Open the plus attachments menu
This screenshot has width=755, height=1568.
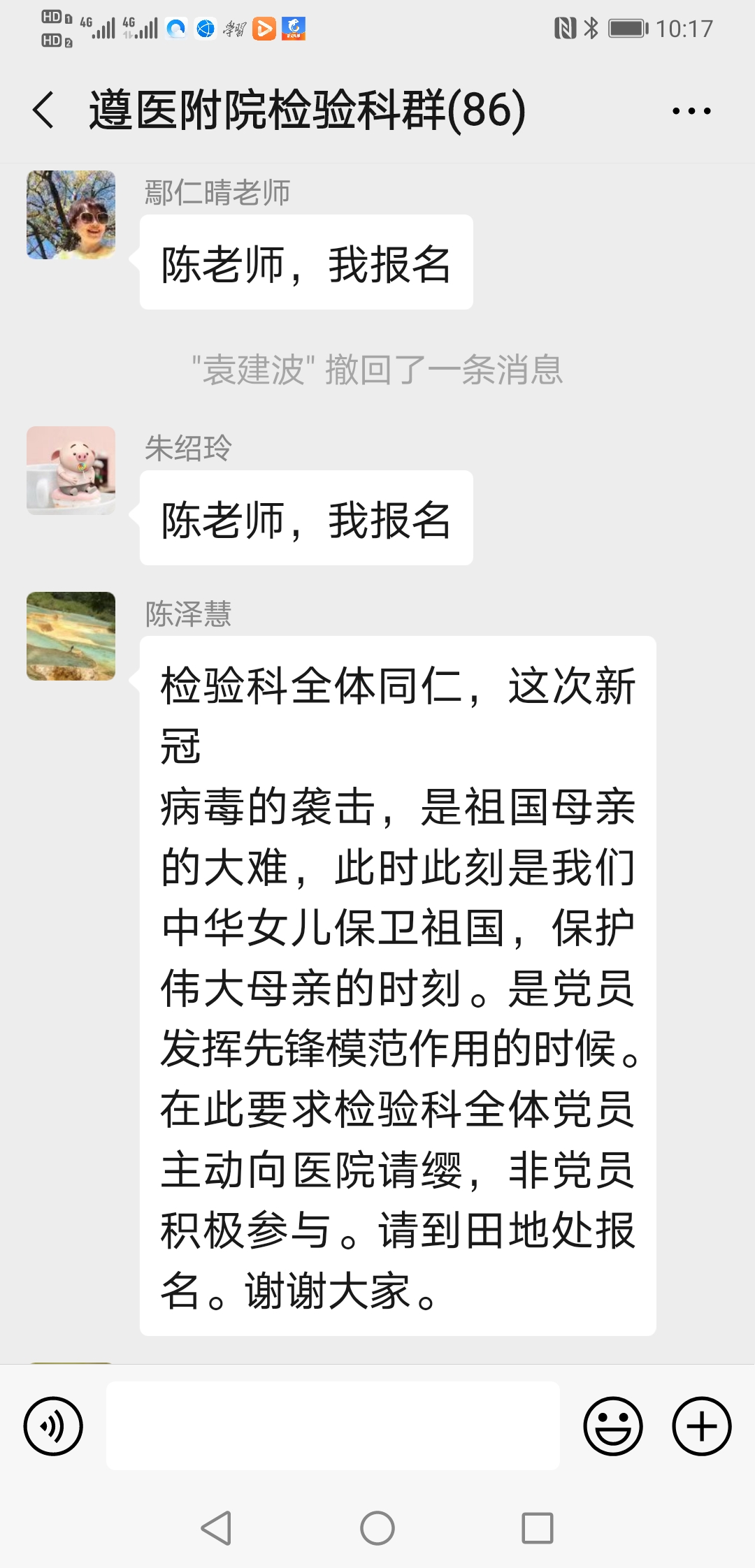pyautogui.click(x=701, y=1426)
